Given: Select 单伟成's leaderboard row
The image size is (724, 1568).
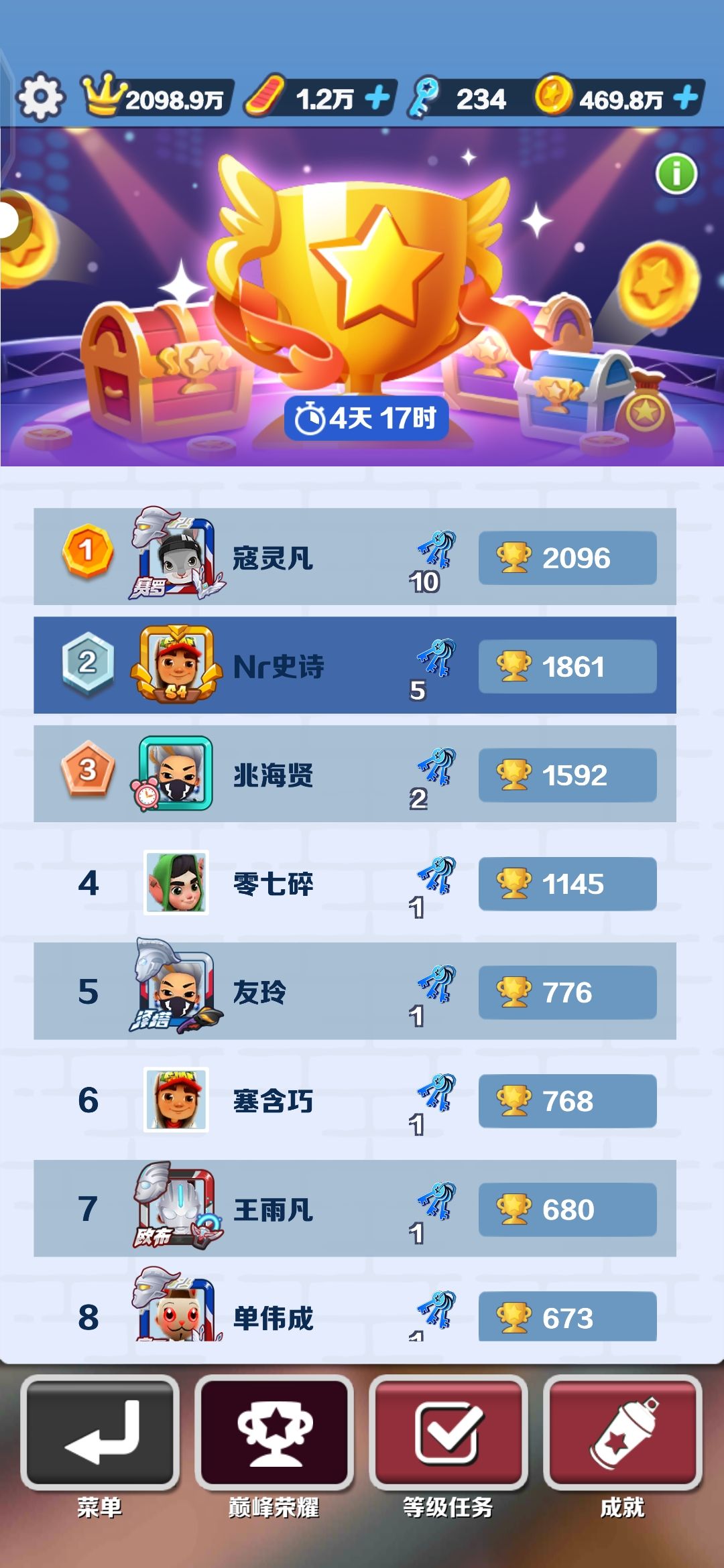Looking at the screenshot, I should tap(355, 1305).
